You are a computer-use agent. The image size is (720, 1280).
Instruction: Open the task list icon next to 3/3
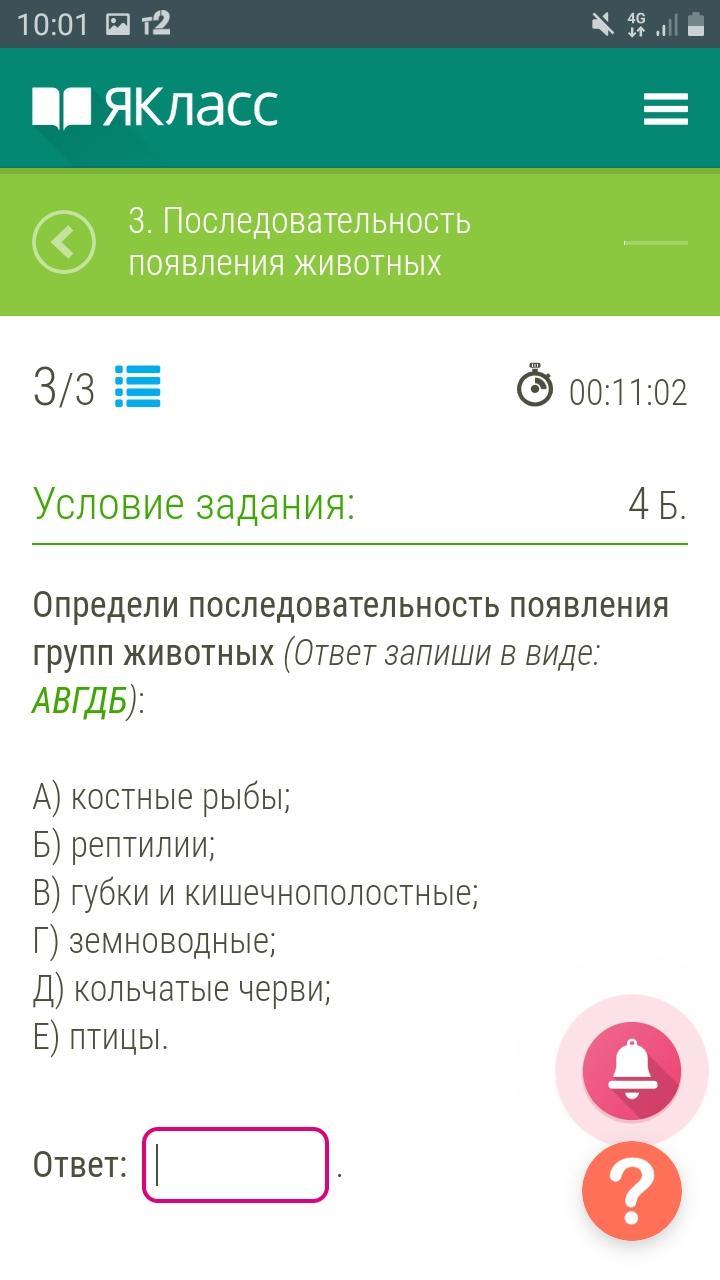[137, 387]
